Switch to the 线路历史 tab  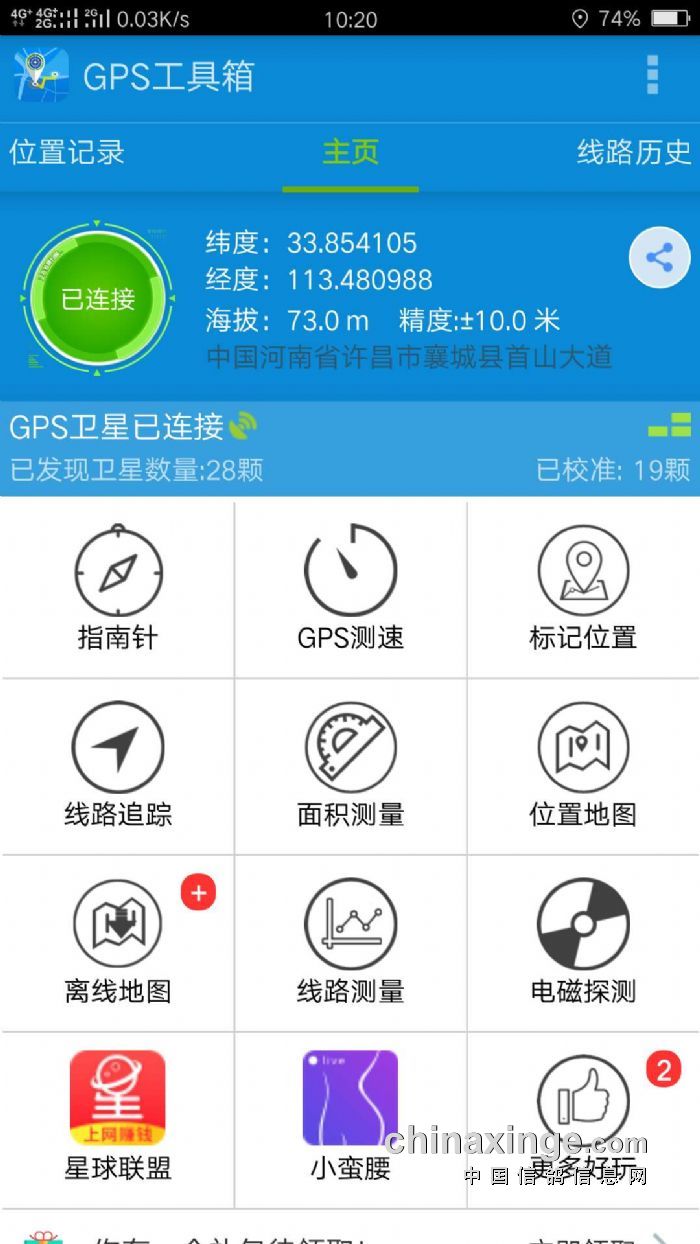tap(633, 153)
